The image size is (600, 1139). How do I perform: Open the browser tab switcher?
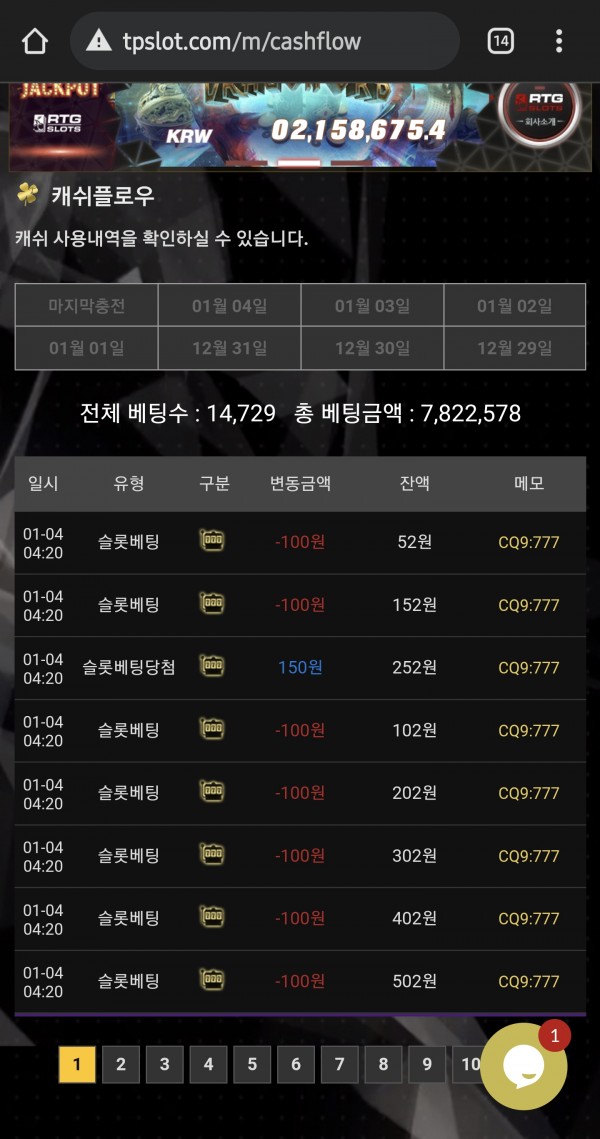click(500, 41)
